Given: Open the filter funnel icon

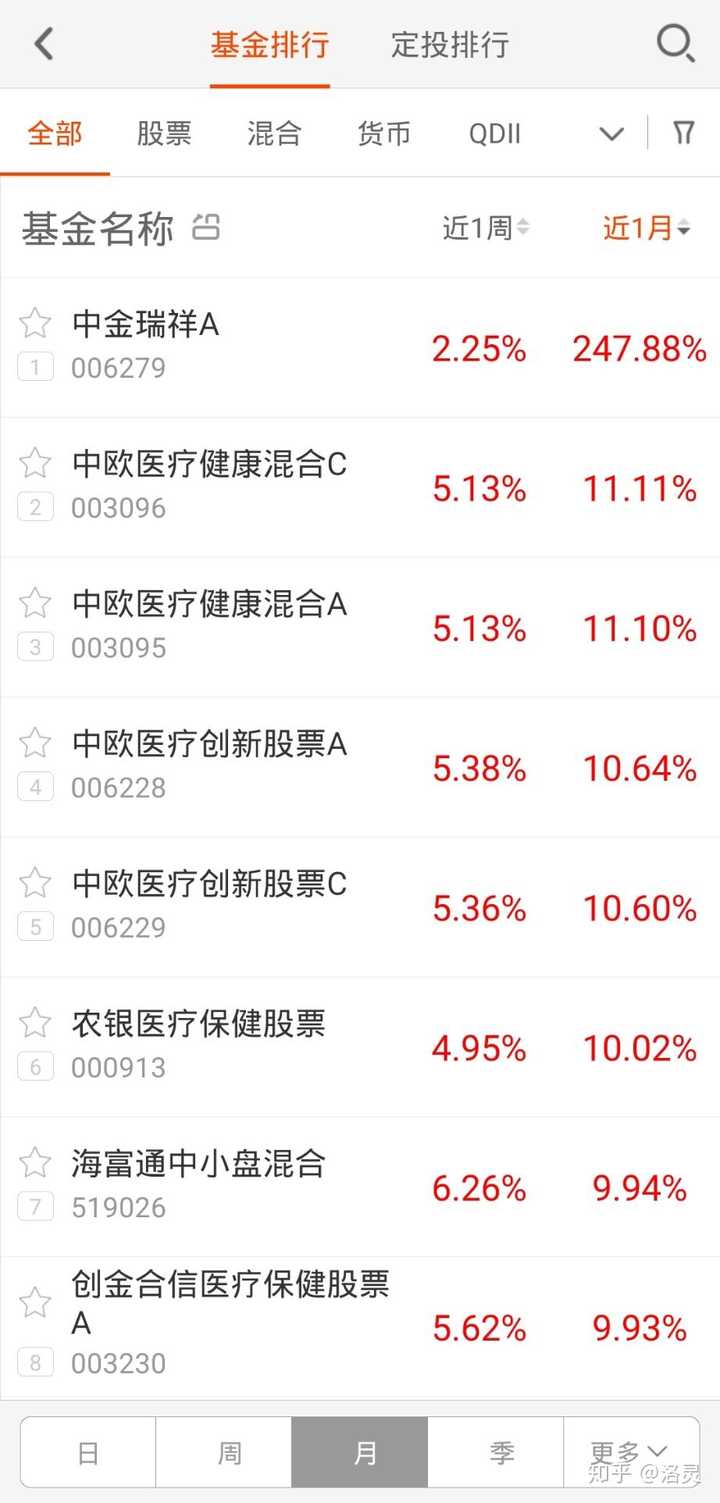Looking at the screenshot, I should click(x=684, y=132).
